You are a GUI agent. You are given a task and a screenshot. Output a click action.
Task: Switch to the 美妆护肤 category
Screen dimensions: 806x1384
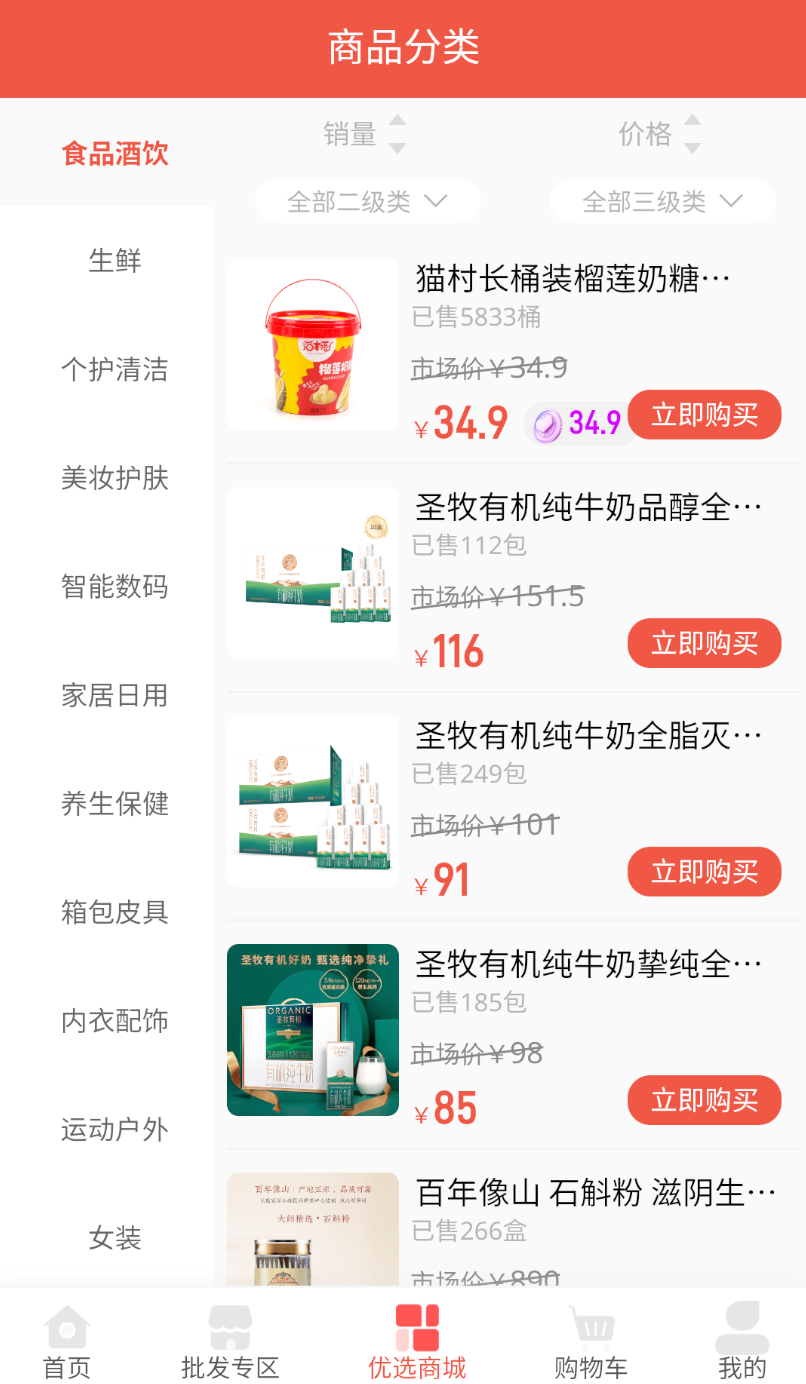pyautogui.click(x=116, y=478)
